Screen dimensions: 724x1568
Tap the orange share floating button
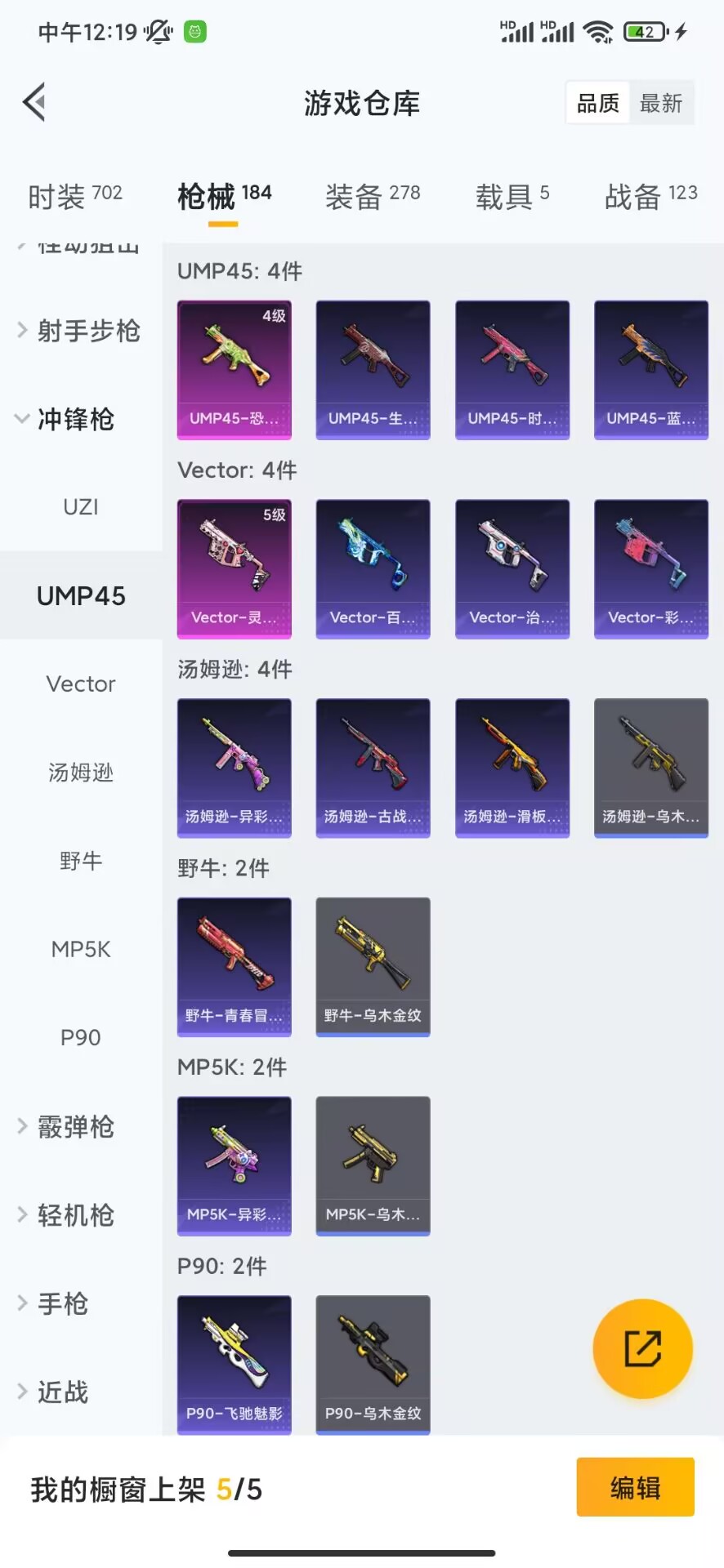[x=643, y=1348]
